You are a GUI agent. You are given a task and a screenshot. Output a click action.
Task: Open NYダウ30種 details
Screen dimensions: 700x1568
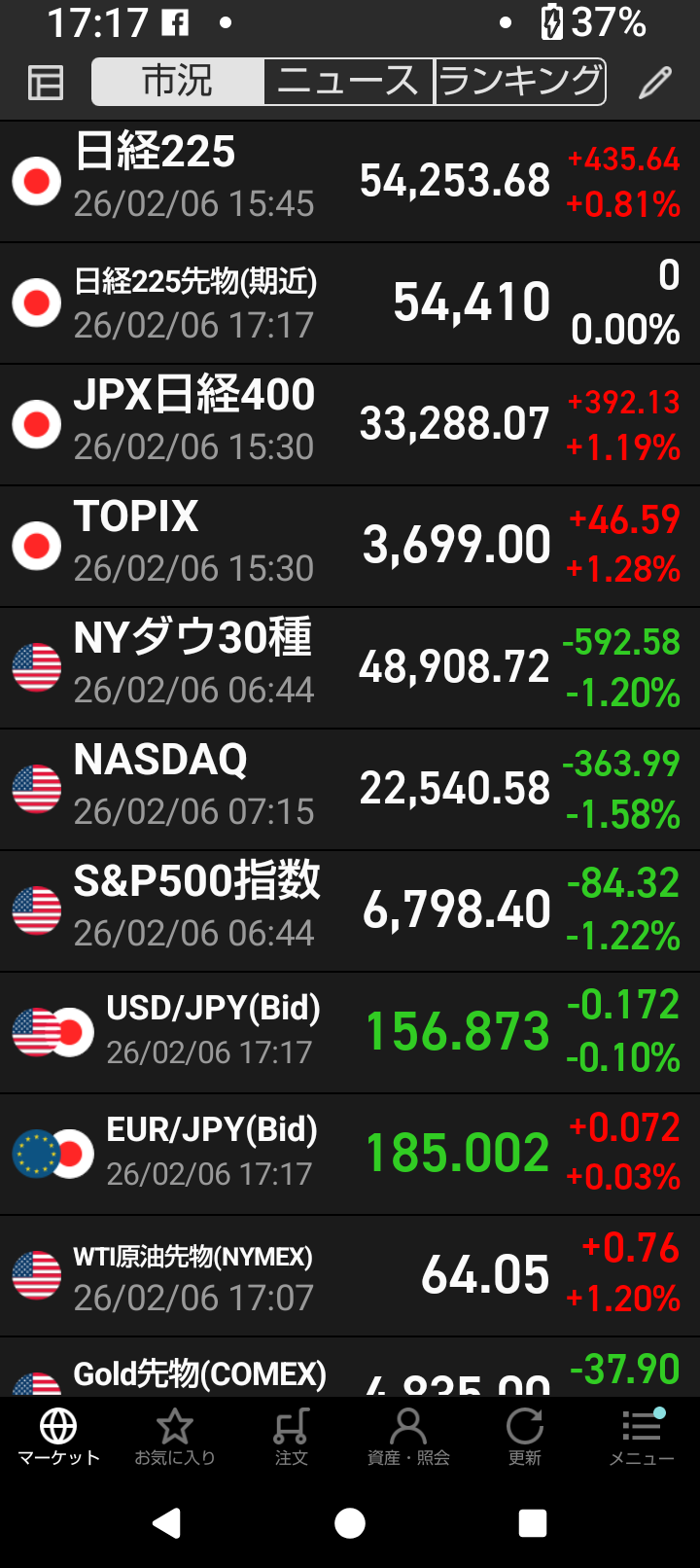[x=350, y=667]
